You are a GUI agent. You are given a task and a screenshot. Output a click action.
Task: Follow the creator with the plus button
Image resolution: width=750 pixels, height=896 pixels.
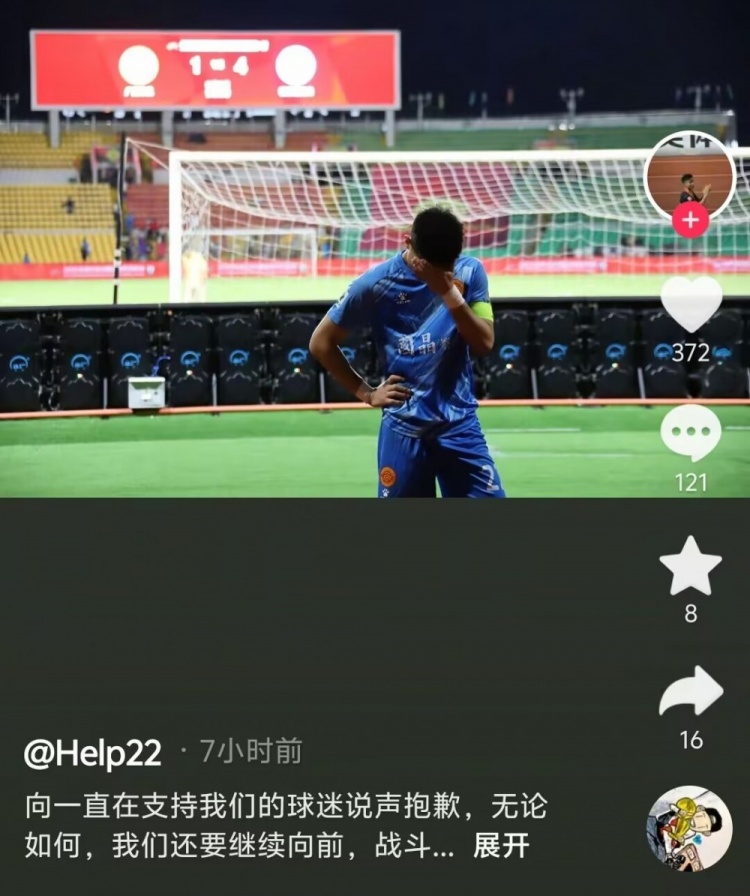coord(690,220)
